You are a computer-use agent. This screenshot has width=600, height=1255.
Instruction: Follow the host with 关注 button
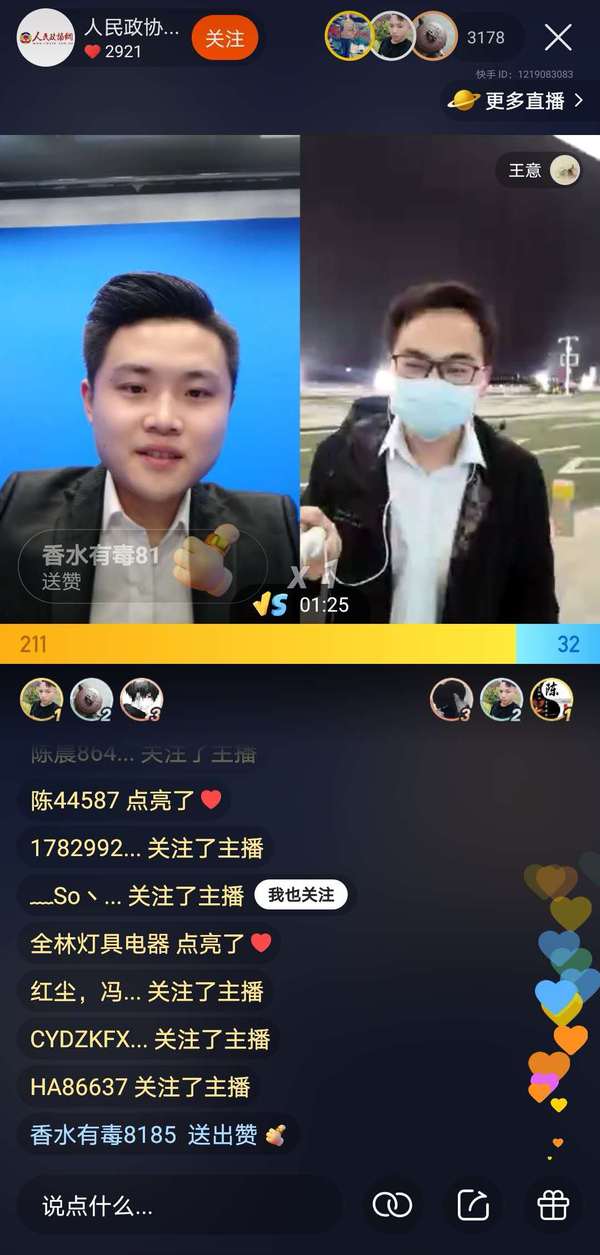click(224, 38)
